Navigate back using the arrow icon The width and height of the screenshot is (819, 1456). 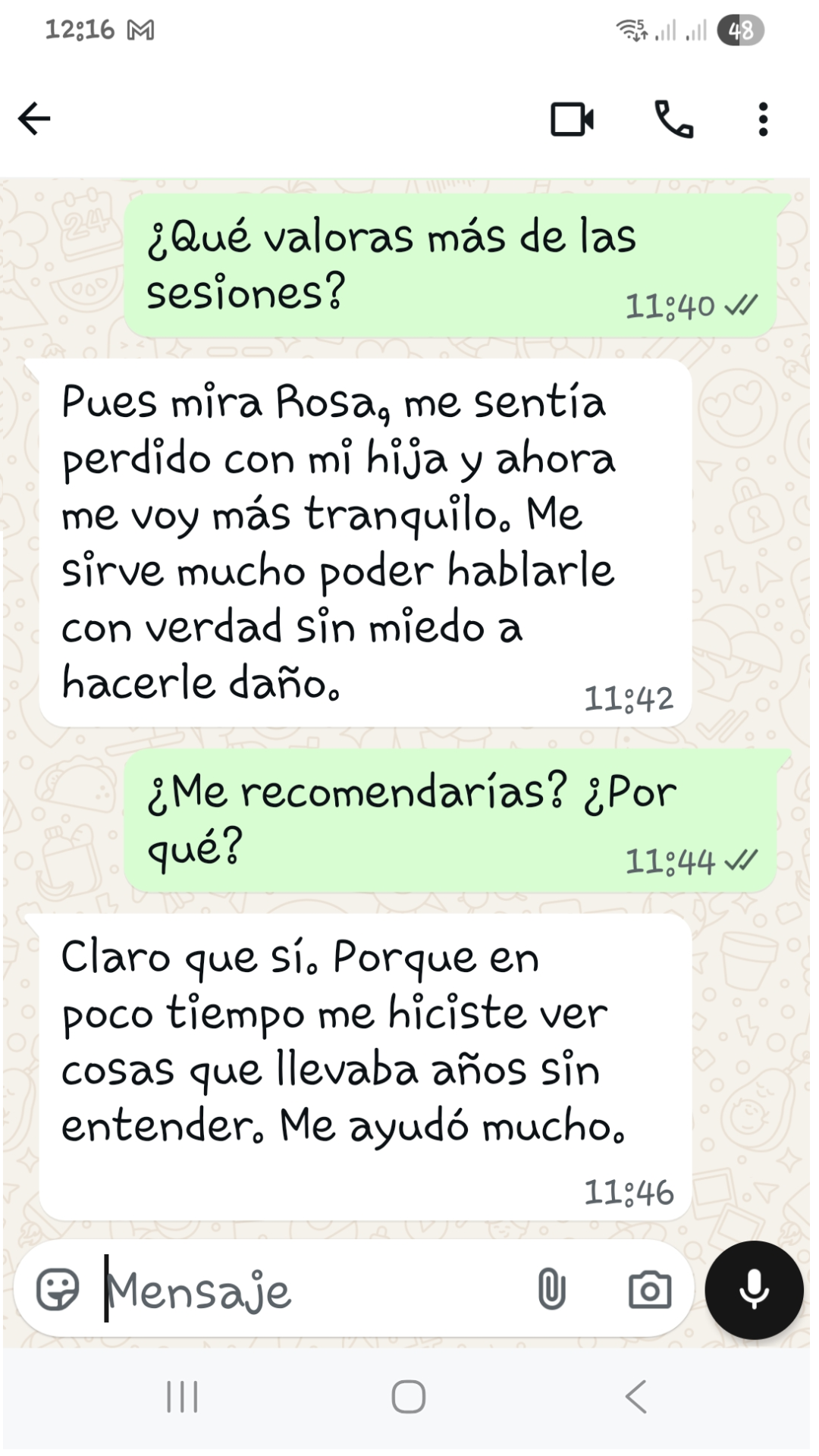pyautogui.click(x=34, y=119)
